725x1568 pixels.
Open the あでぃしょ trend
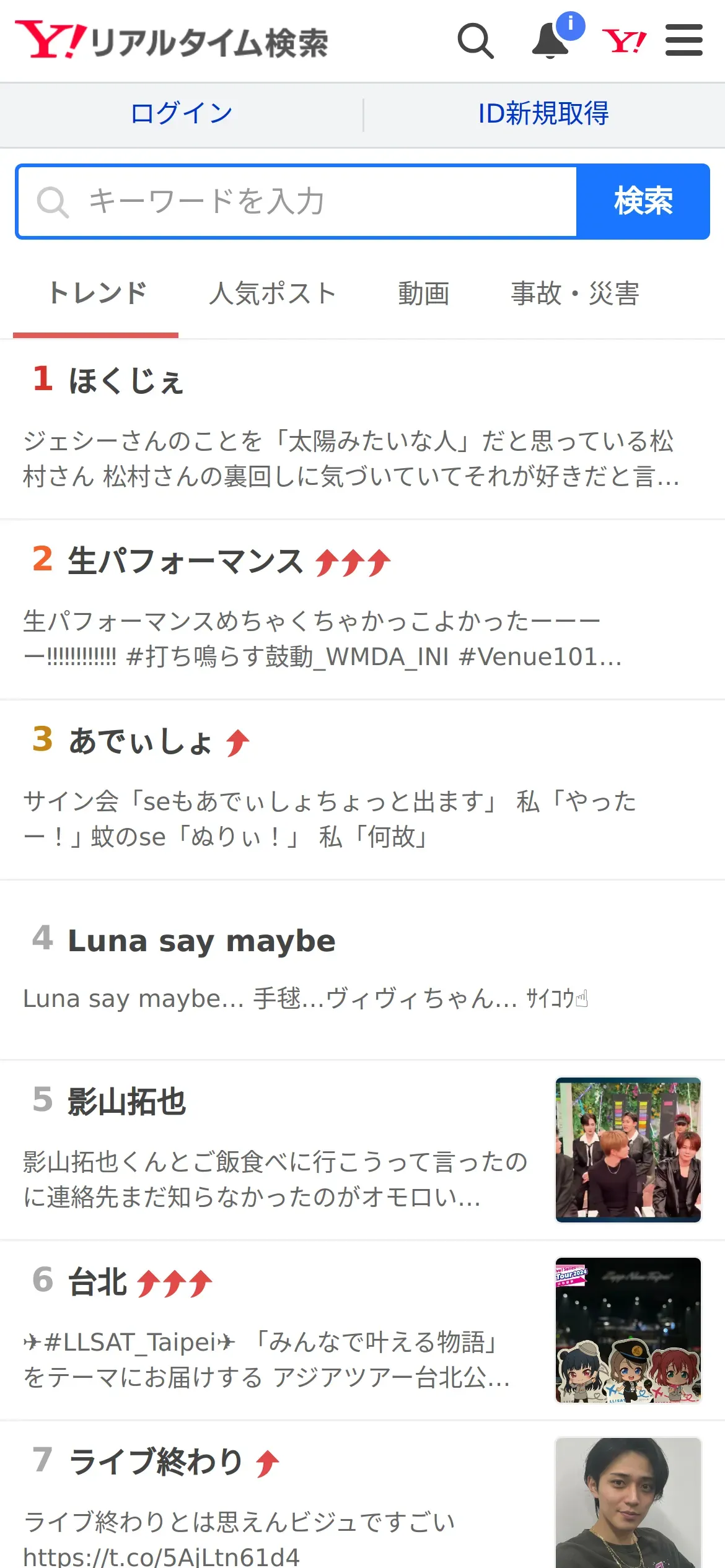pos(362,790)
